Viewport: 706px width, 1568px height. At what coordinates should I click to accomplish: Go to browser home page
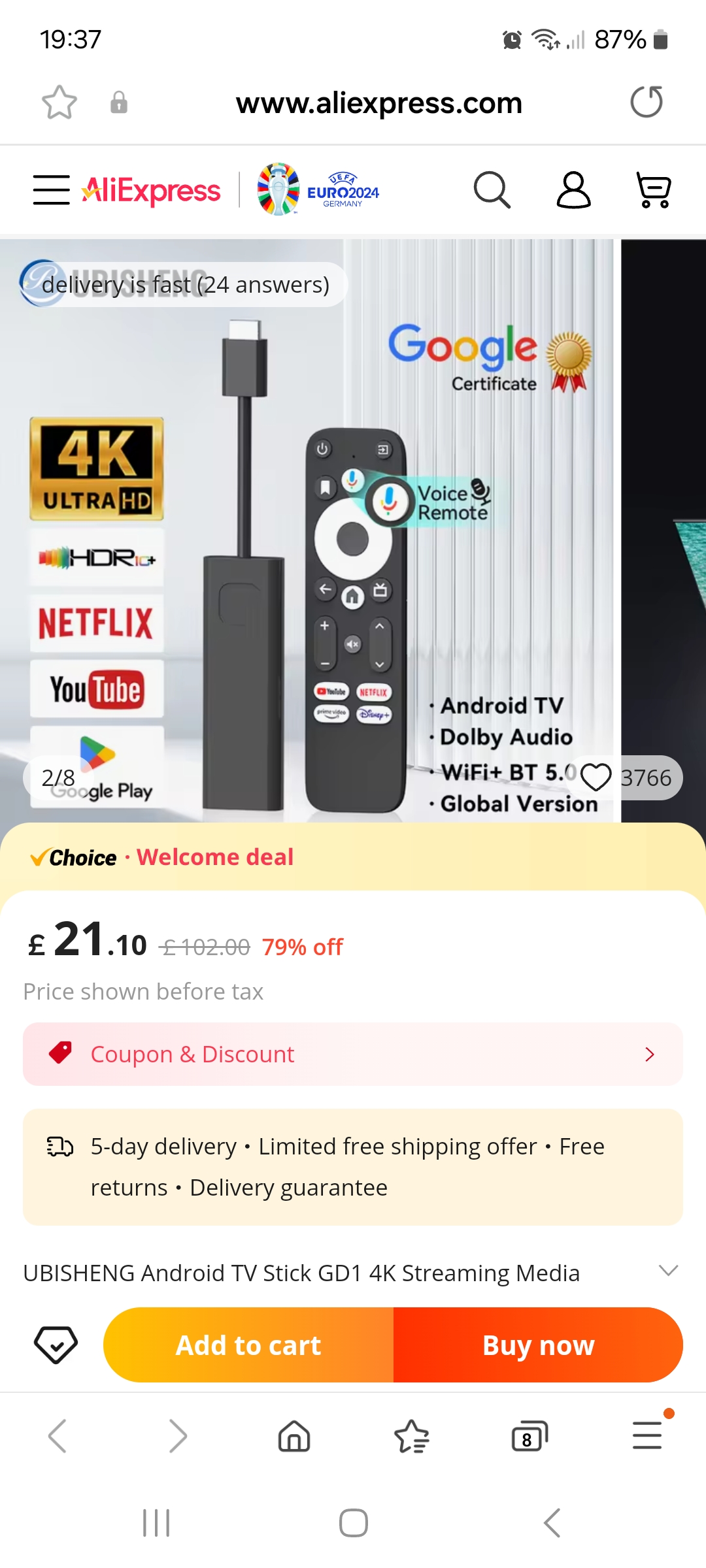click(x=294, y=1436)
